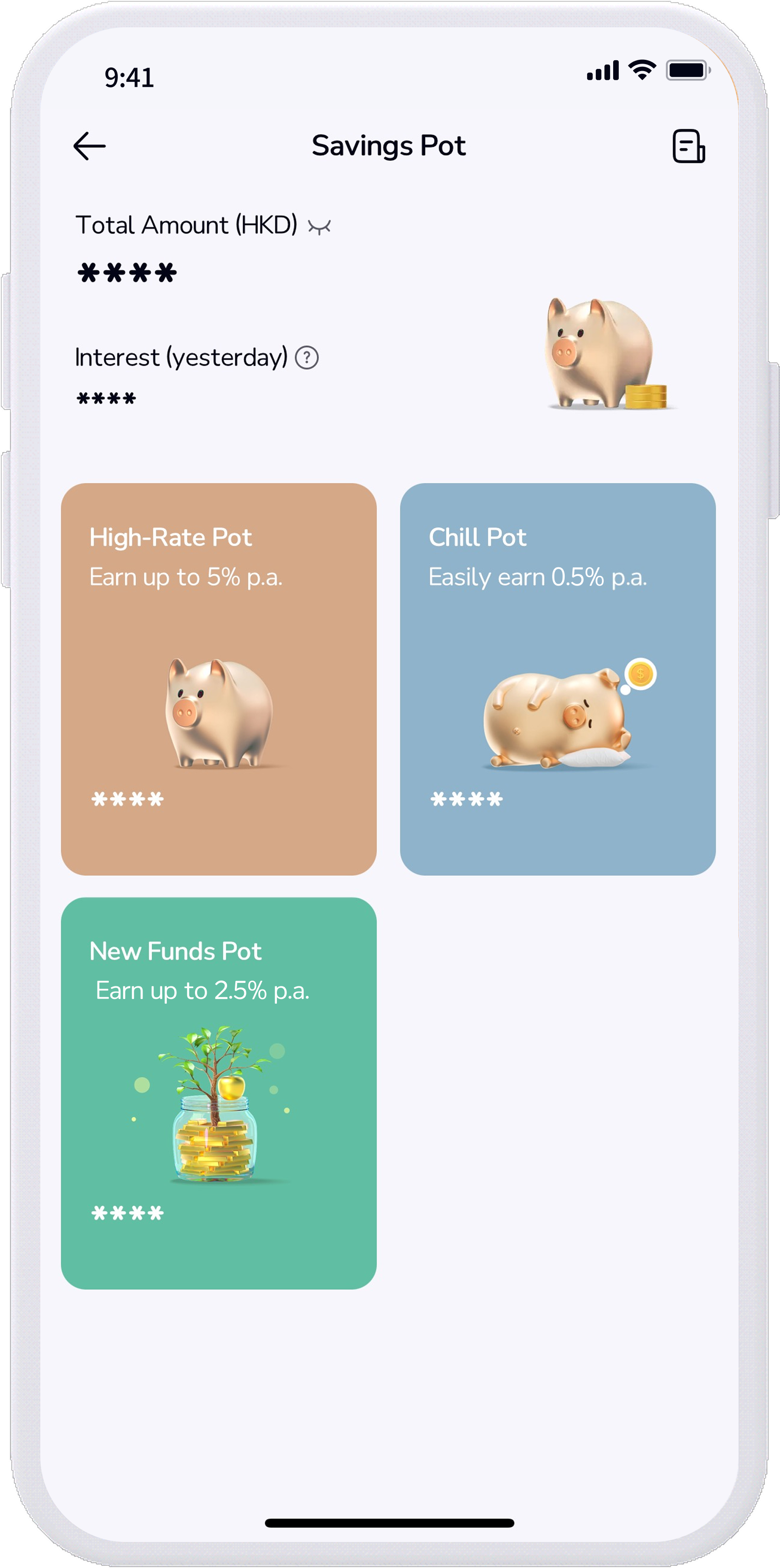Open the Interest (yesterday) help icon
Image resolution: width=780 pixels, height=1568 pixels.
[x=307, y=358]
